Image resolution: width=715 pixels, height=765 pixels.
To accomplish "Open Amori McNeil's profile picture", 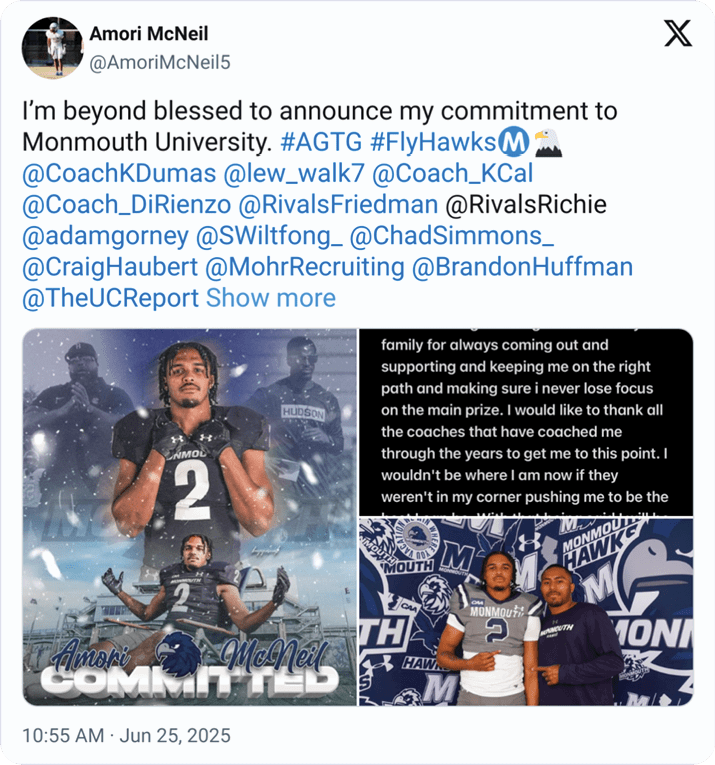I will coord(51,47).
